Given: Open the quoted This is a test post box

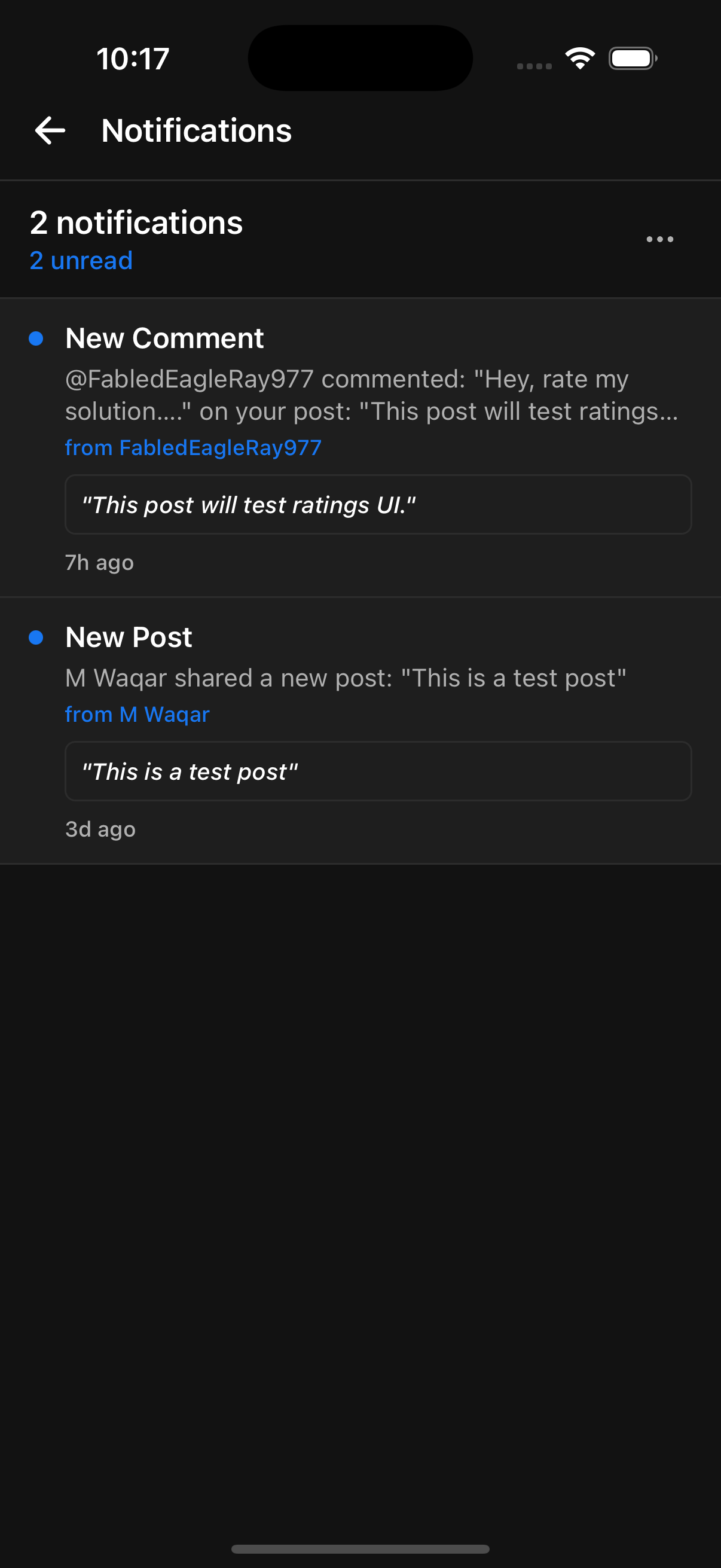Looking at the screenshot, I should coord(377,771).
